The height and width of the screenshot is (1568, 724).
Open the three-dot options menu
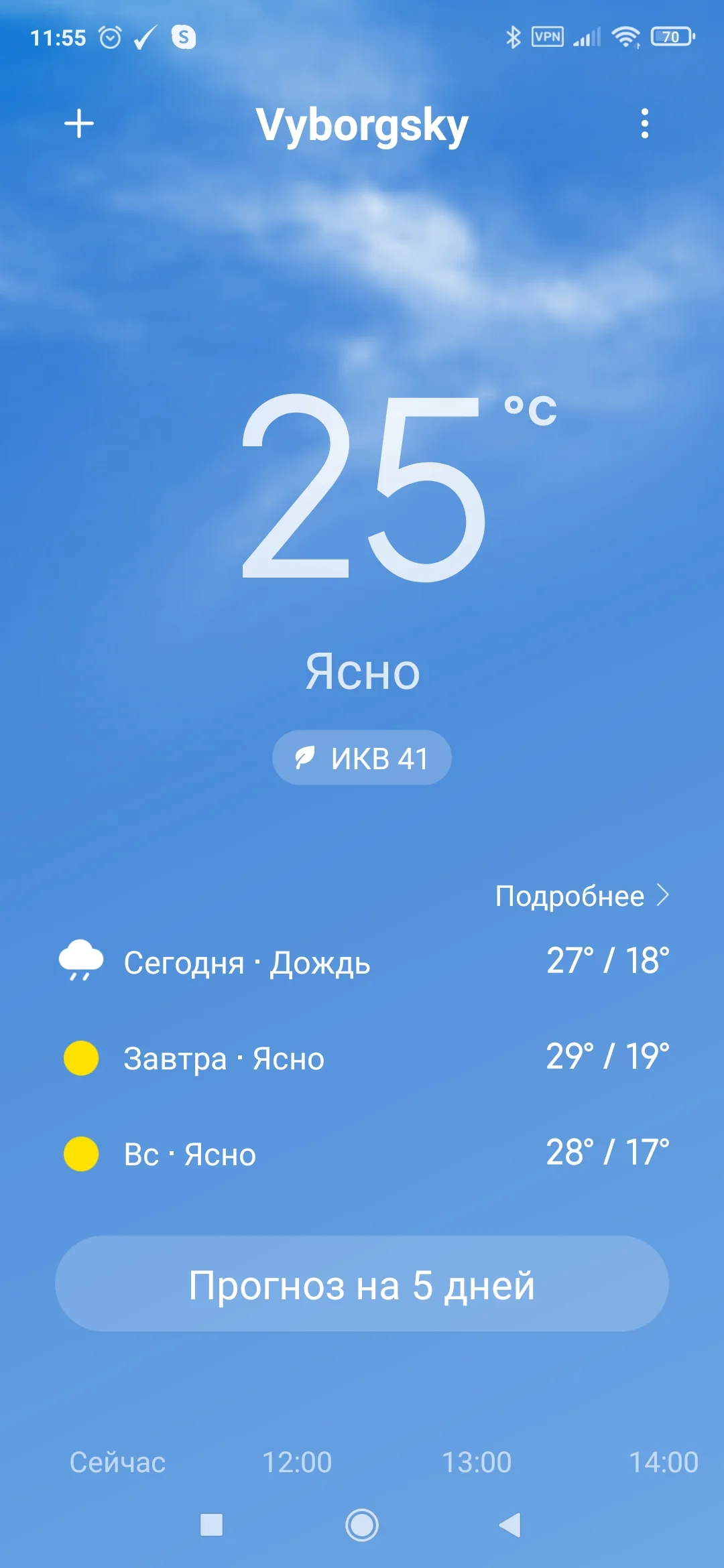point(645,123)
